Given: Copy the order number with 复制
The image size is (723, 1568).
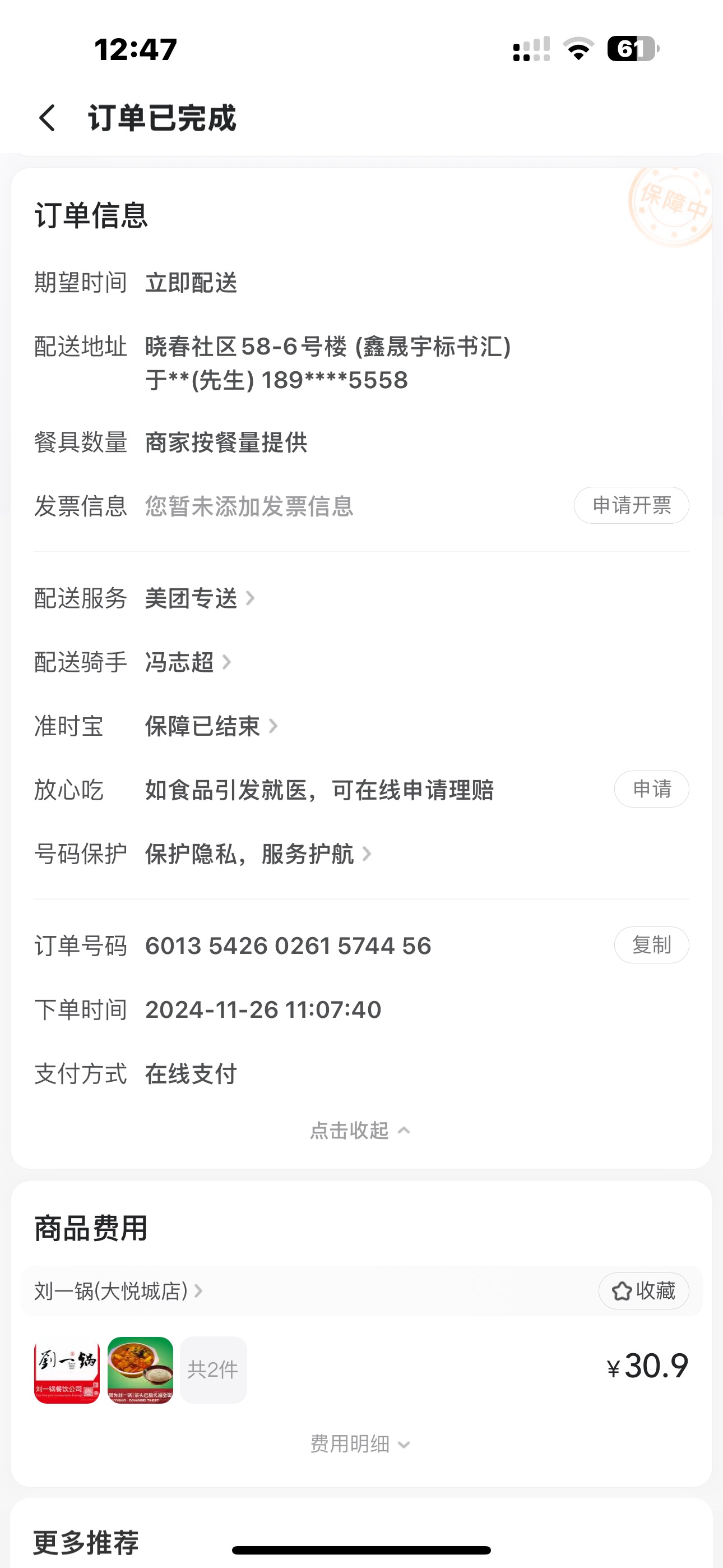Looking at the screenshot, I should [651, 946].
